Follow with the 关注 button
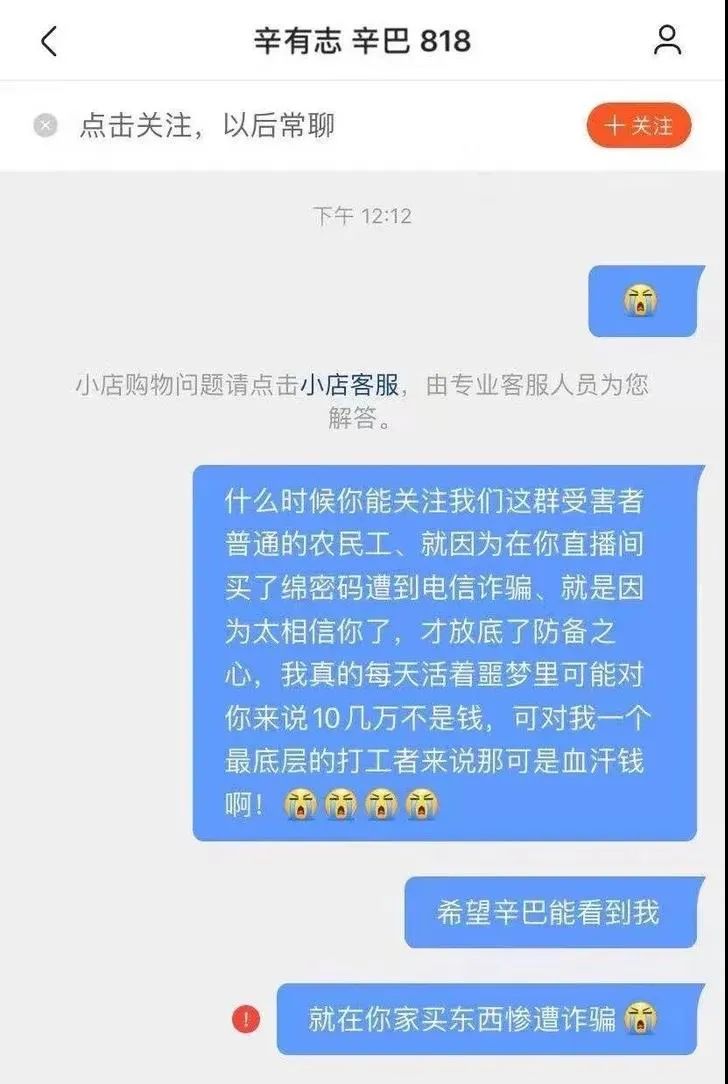The width and height of the screenshot is (728, 1084). pyautogui.click(x=638, y=126)
